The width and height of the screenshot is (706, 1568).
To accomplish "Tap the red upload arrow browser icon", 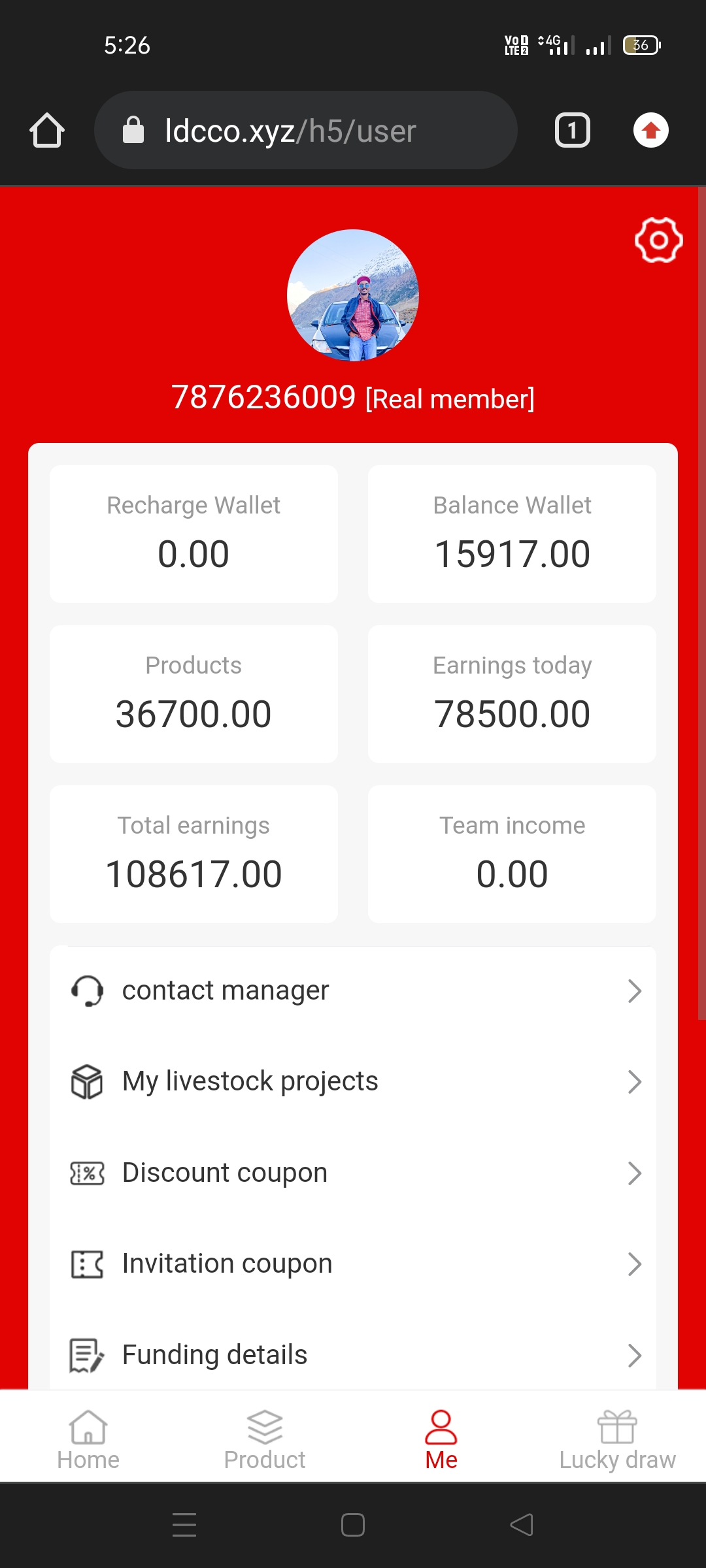I will pyautogui.click(x=651, y=131).
